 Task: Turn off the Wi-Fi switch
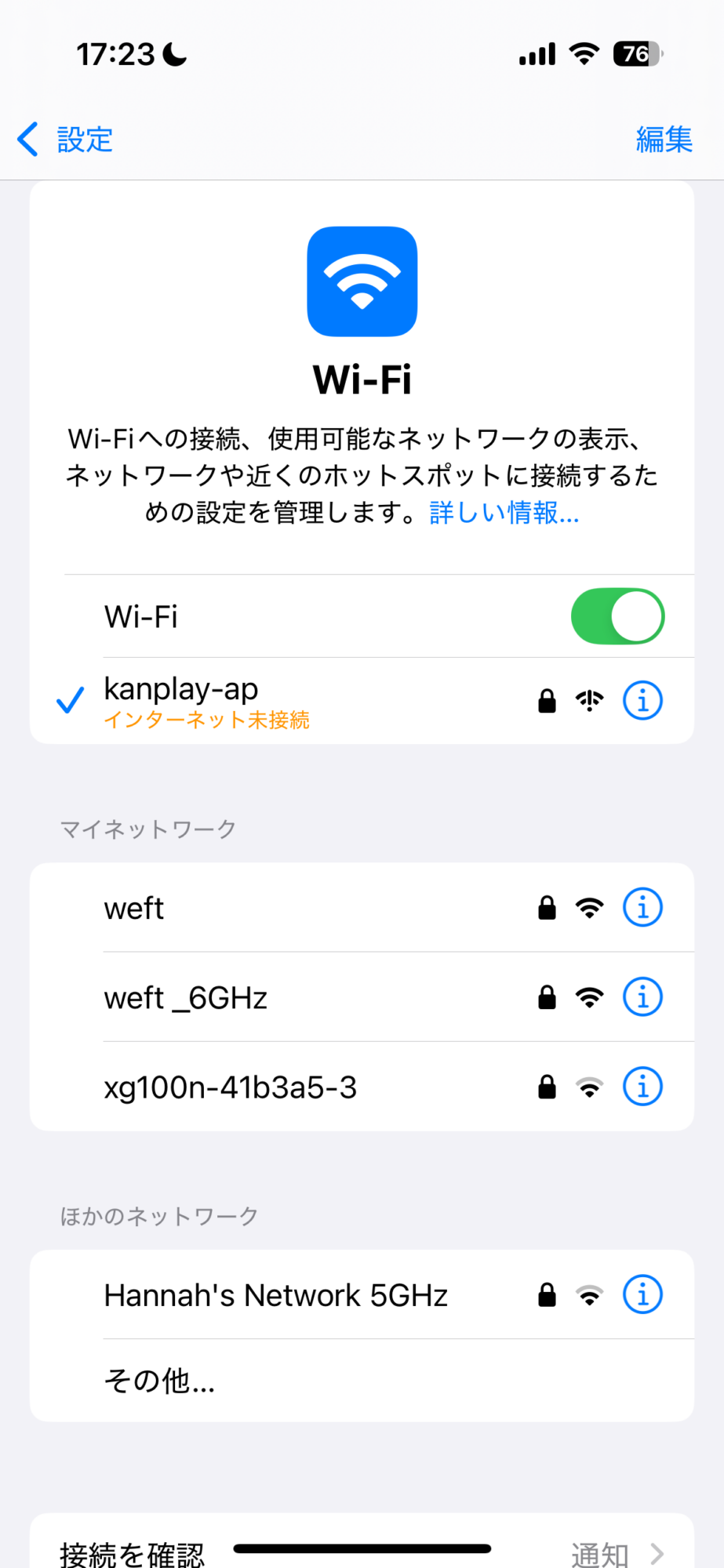pos(617,616)
